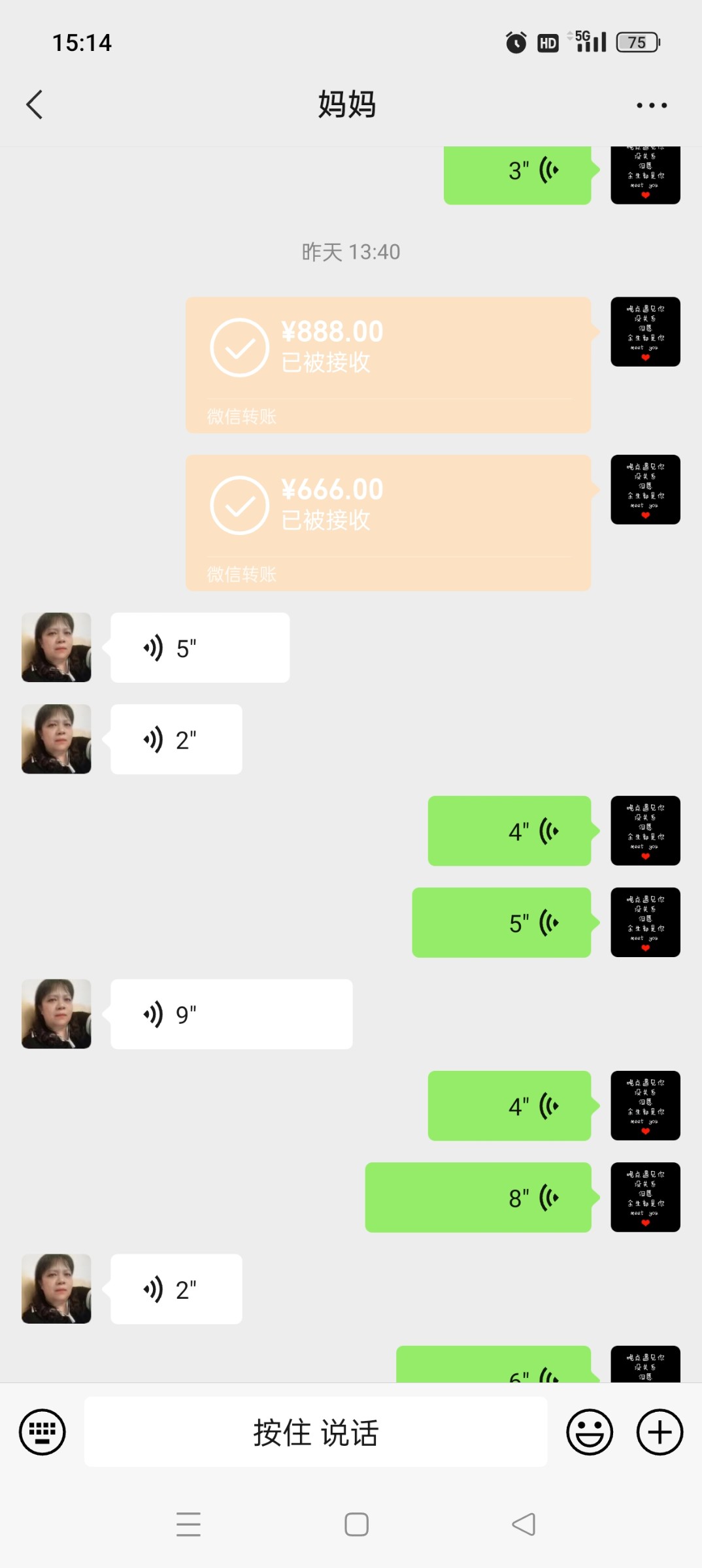Open my profile avatar beside ¥888.00 transfer
The width and height of the screenshot is (702, 1568).
pyautogui.click(x=645, y=332)
